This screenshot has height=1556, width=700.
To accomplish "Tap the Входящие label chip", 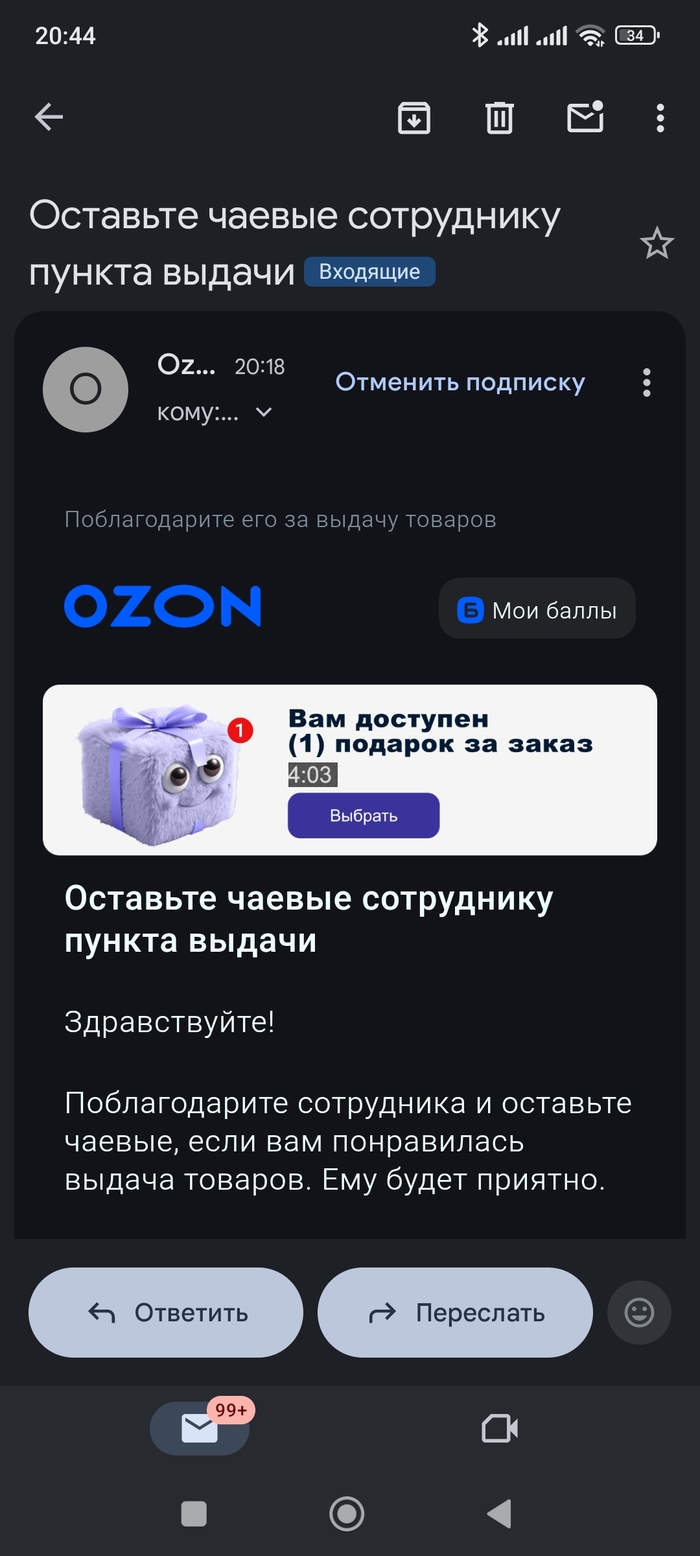I will point(369,272).
